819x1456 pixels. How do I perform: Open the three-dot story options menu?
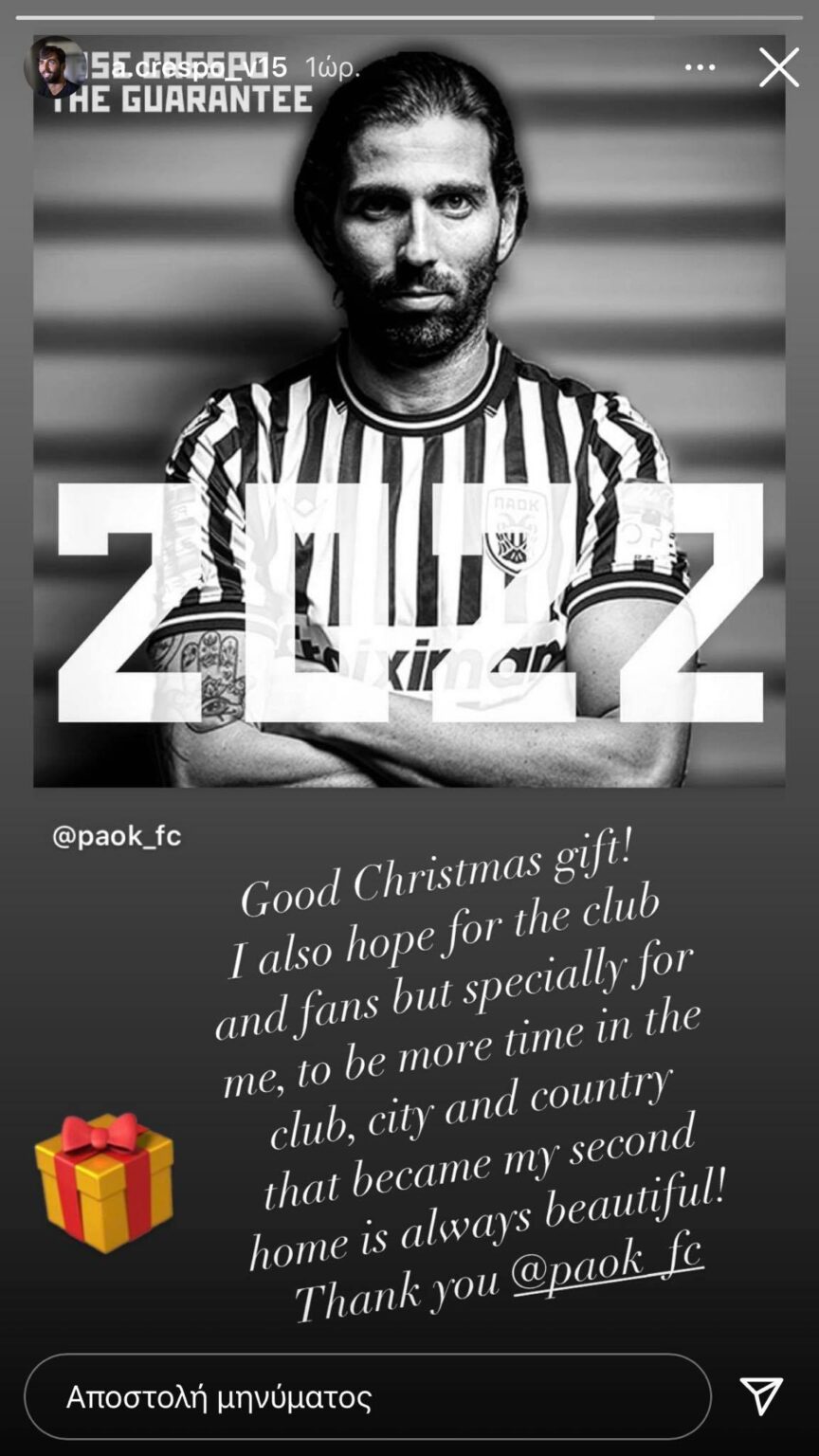[x=701, y=68]
